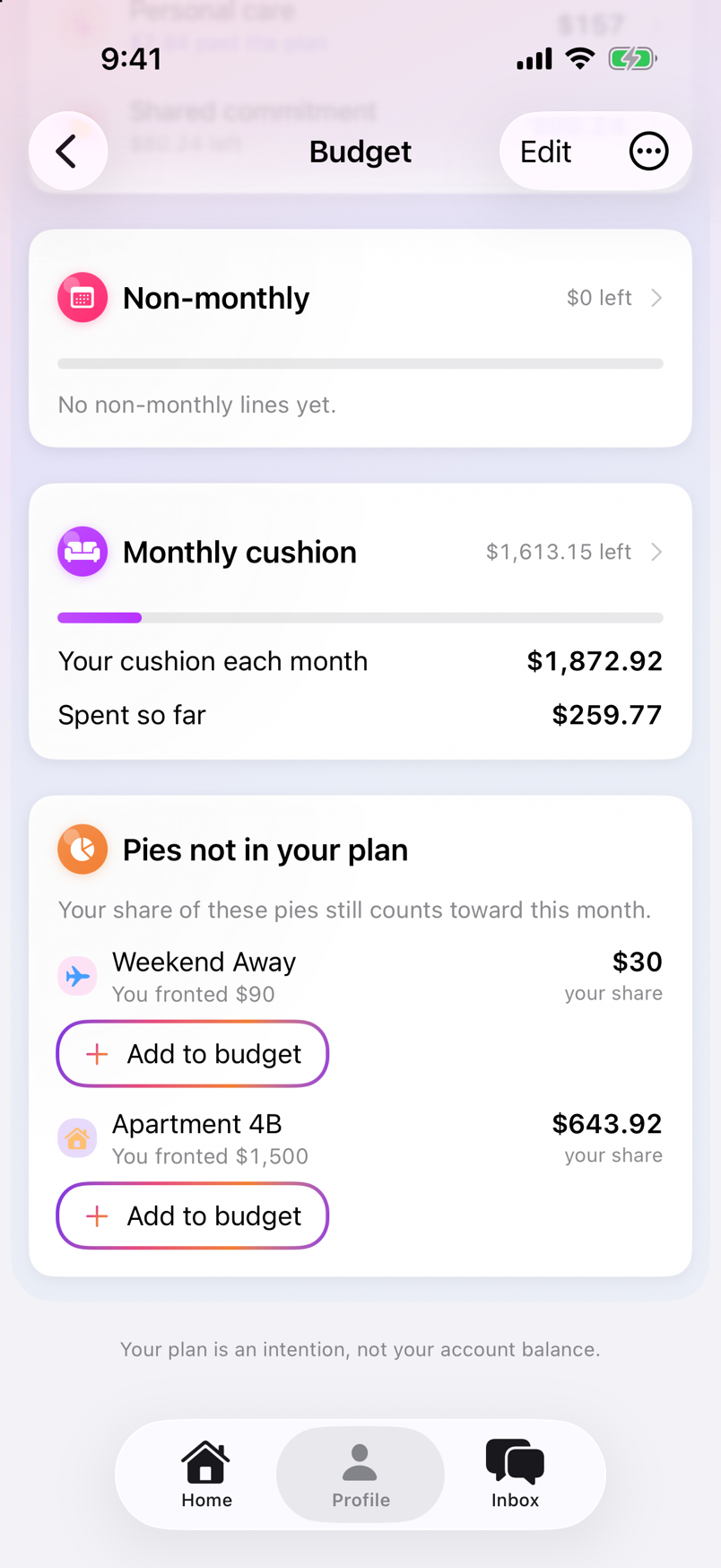Switch to the Profile tab
721x1568 pixels.
(x=360, y=1474)
